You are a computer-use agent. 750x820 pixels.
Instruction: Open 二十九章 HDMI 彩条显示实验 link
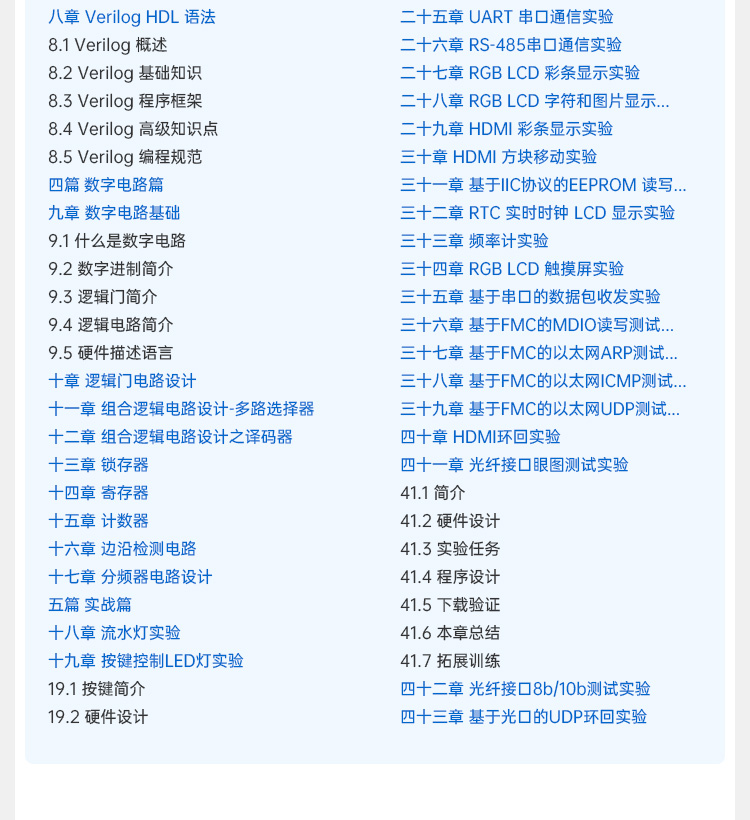(507, 129)
